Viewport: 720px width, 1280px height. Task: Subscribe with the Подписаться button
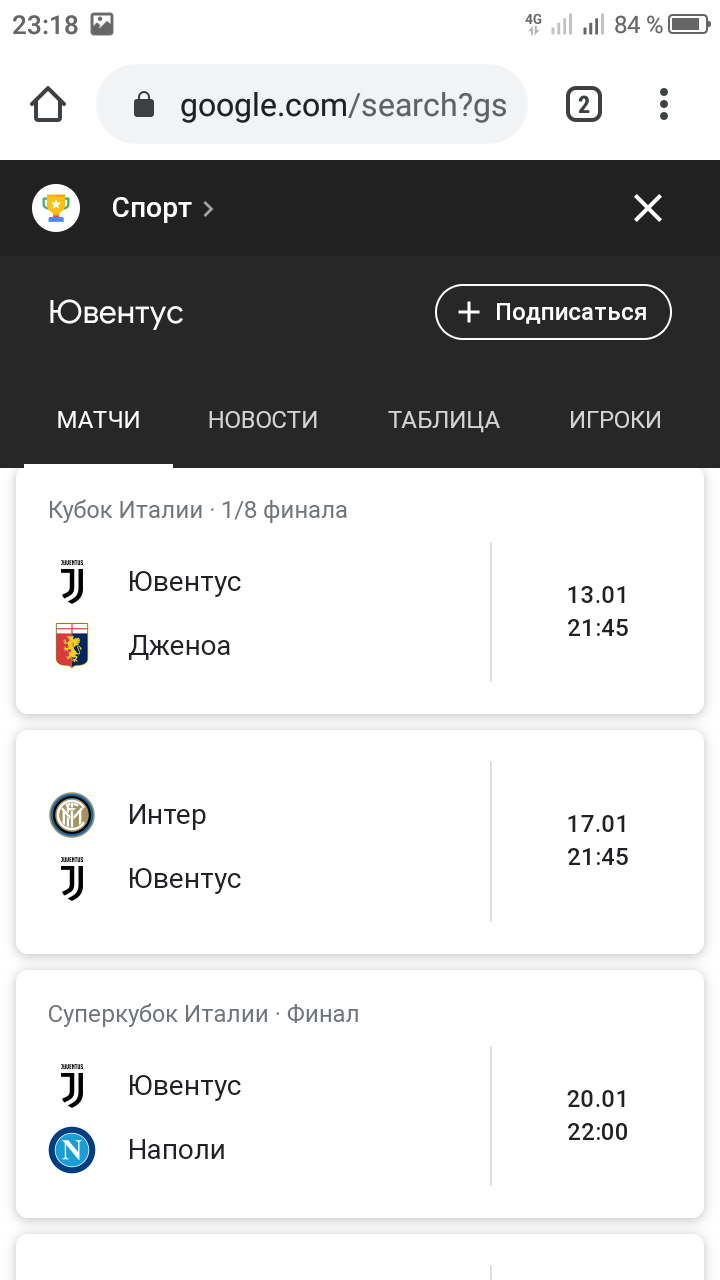click(553, 312)
